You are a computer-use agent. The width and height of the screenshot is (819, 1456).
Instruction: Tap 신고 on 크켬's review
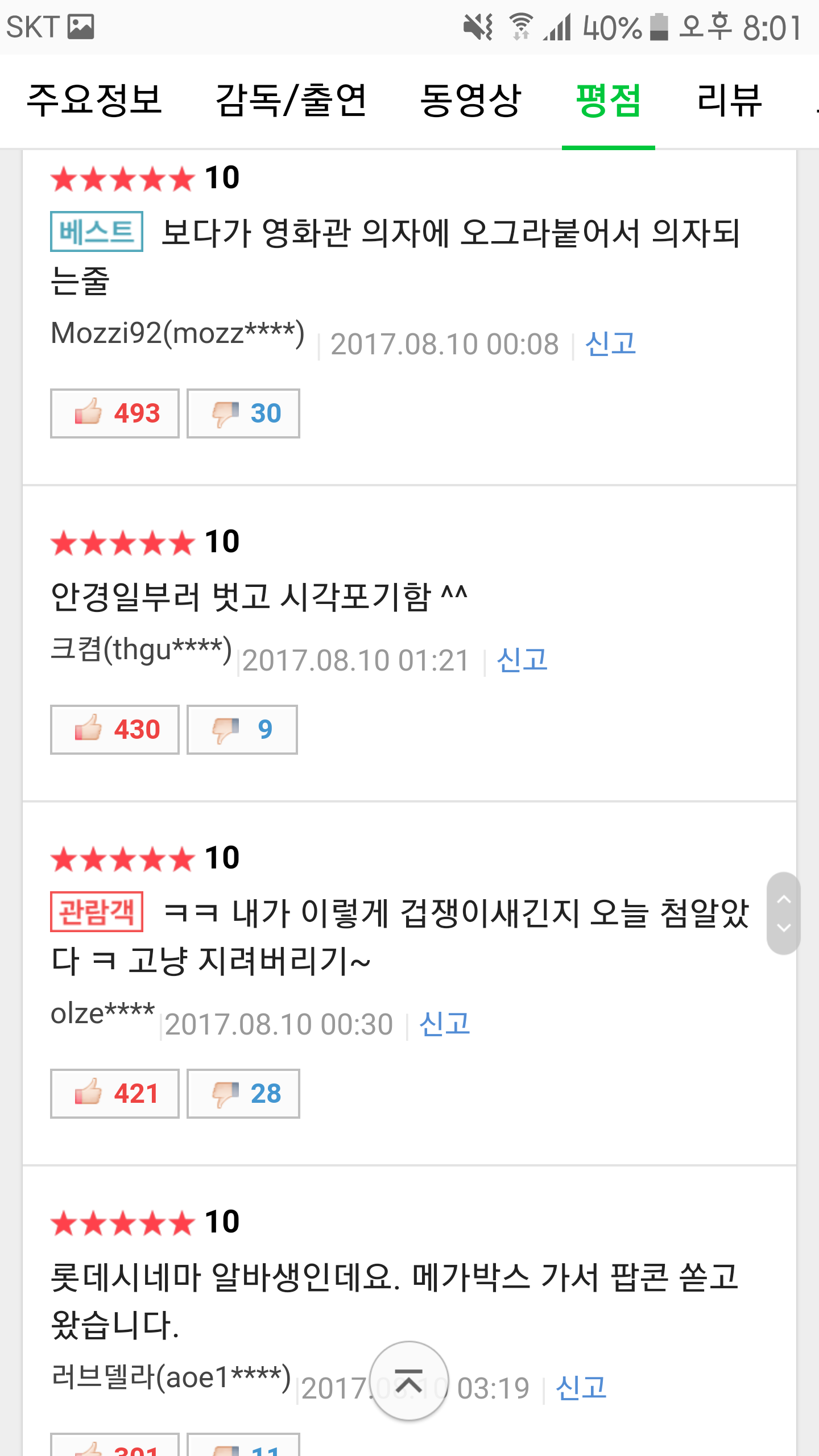(522, 660)
